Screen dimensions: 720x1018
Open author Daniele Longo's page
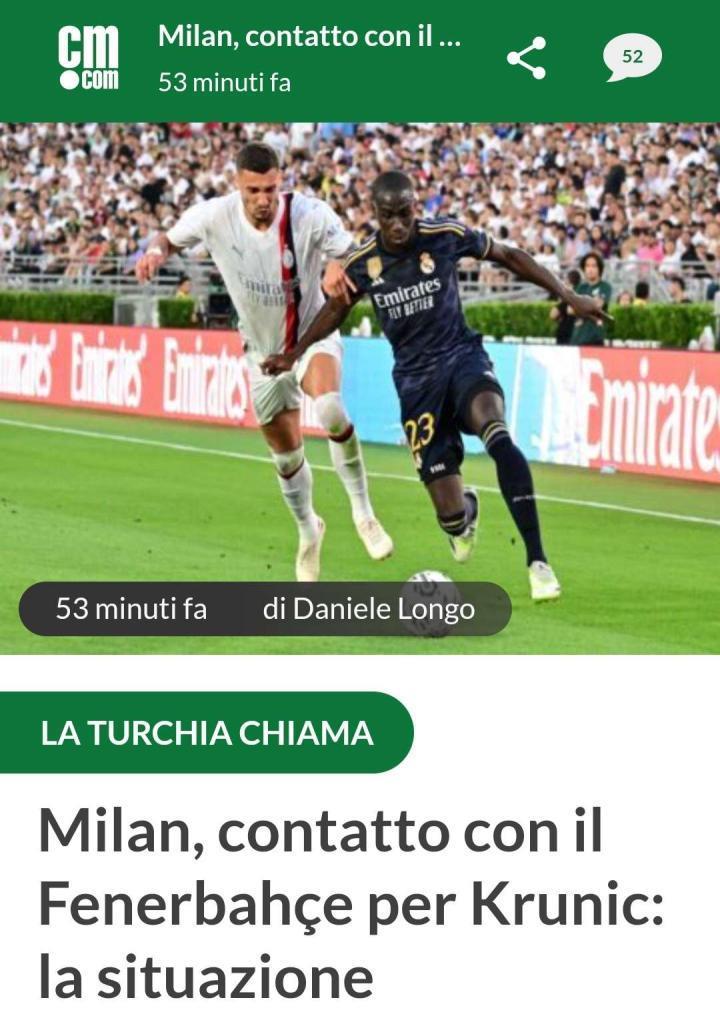369,608
